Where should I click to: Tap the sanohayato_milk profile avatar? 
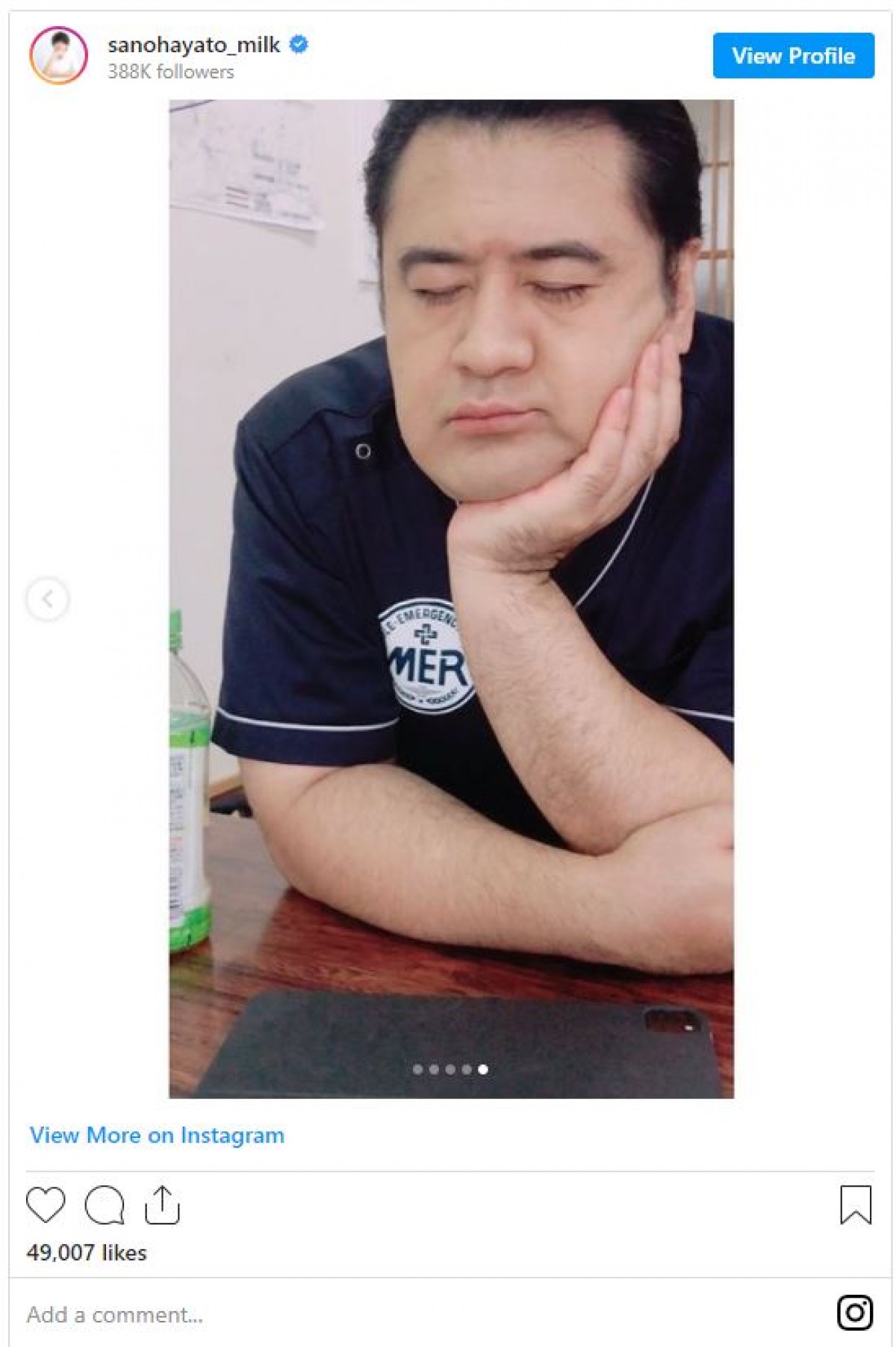click(58, 56)
